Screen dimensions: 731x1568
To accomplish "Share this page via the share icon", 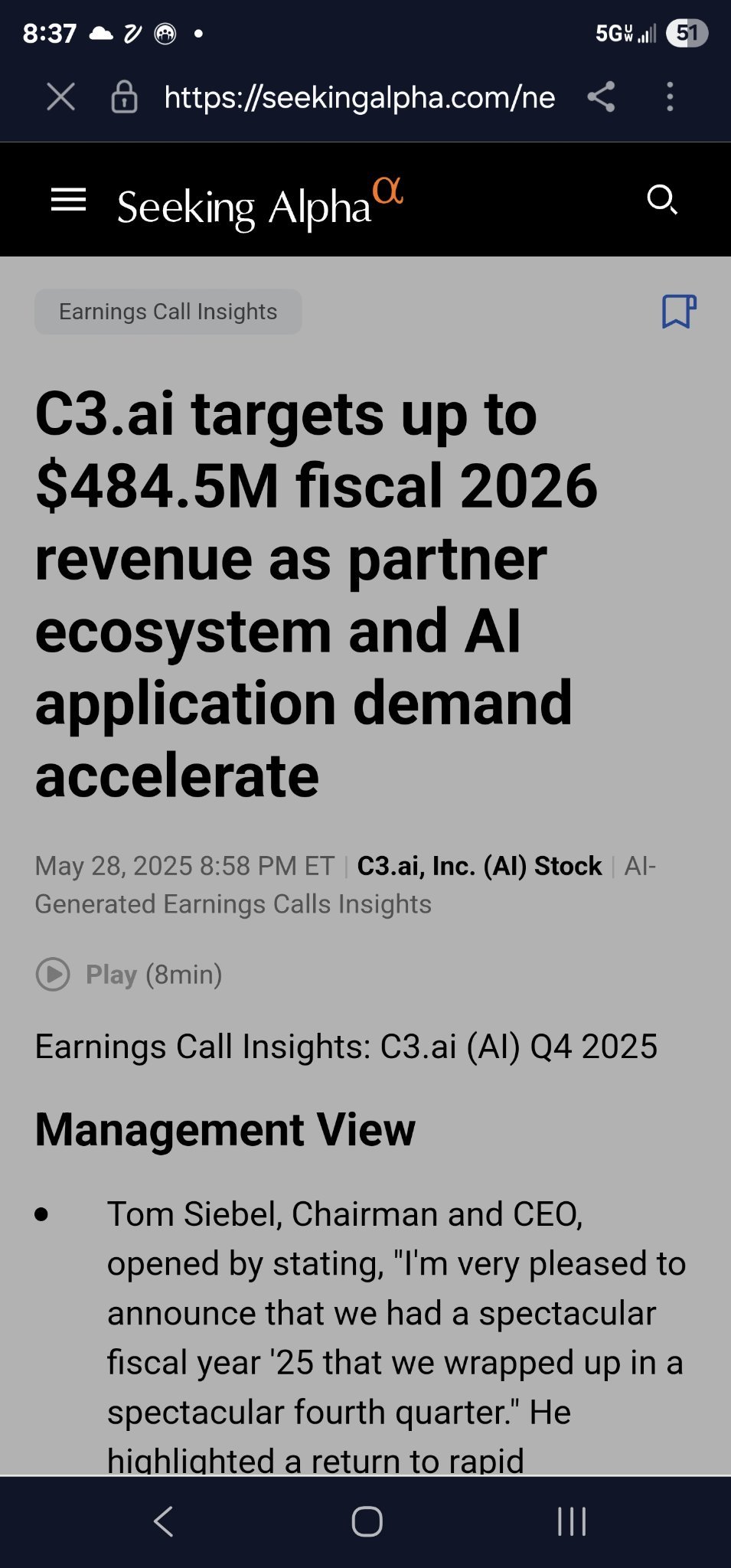I will (601, 97).
